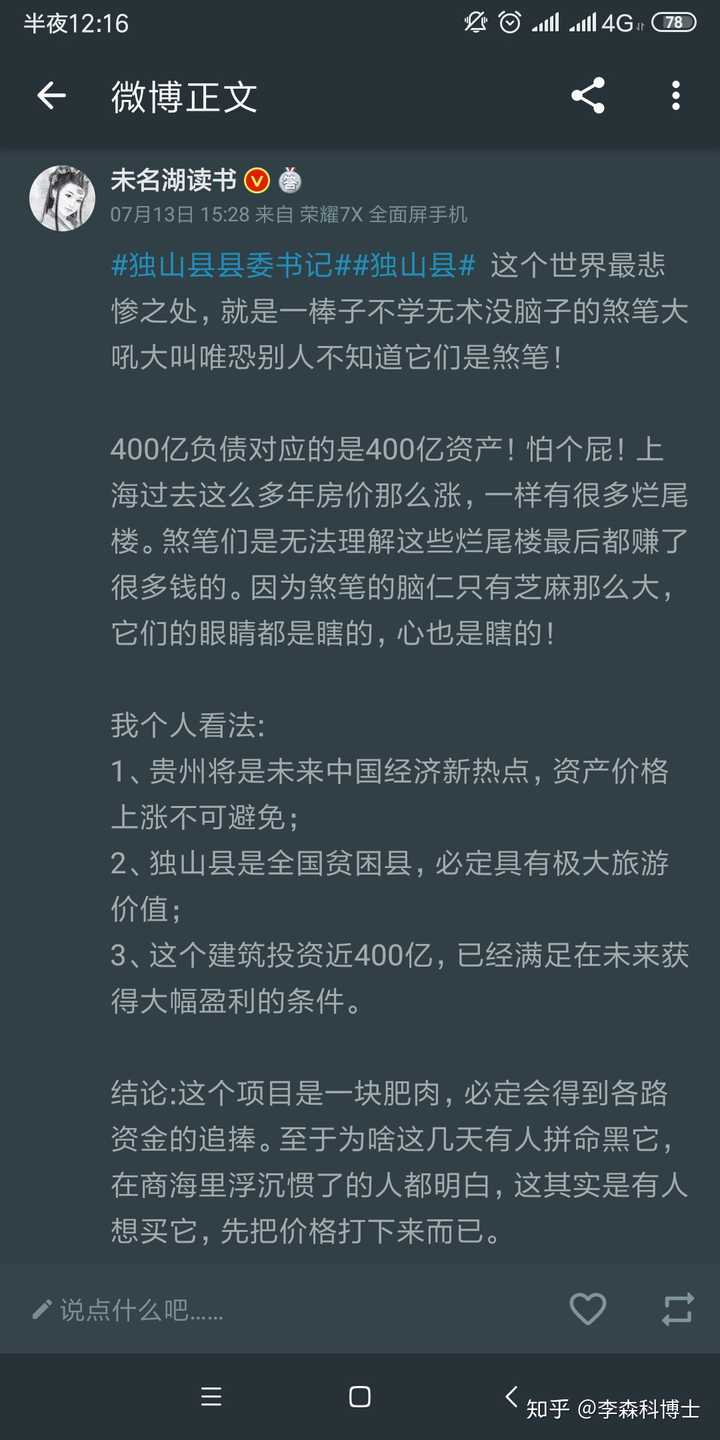Screen dimensions: 720x1440
Task: Share this Weibo post
Action: (588, 96)
